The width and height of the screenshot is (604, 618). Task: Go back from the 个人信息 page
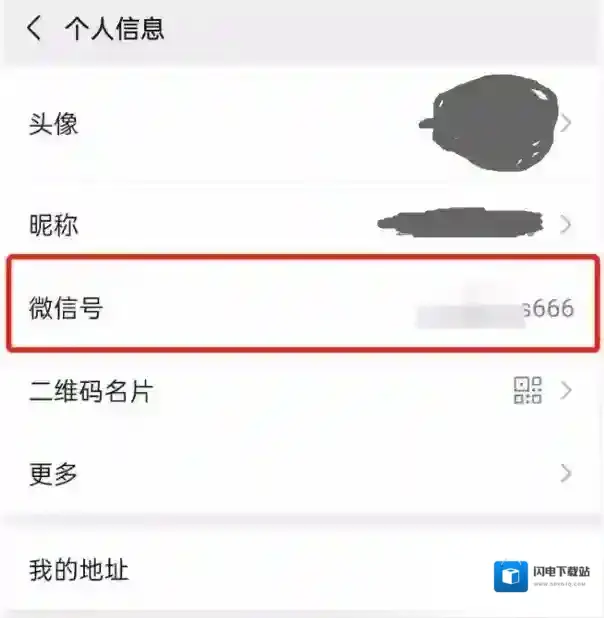[35, 29]
